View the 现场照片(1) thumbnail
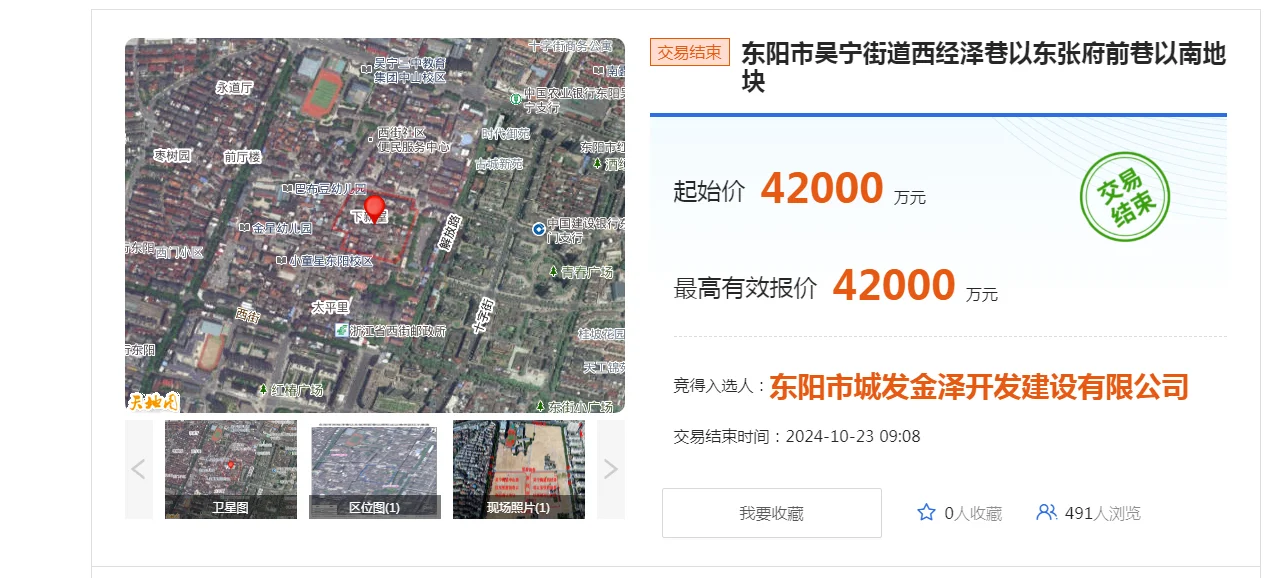This screenshot has width=1280, height=578. (518, 469)
